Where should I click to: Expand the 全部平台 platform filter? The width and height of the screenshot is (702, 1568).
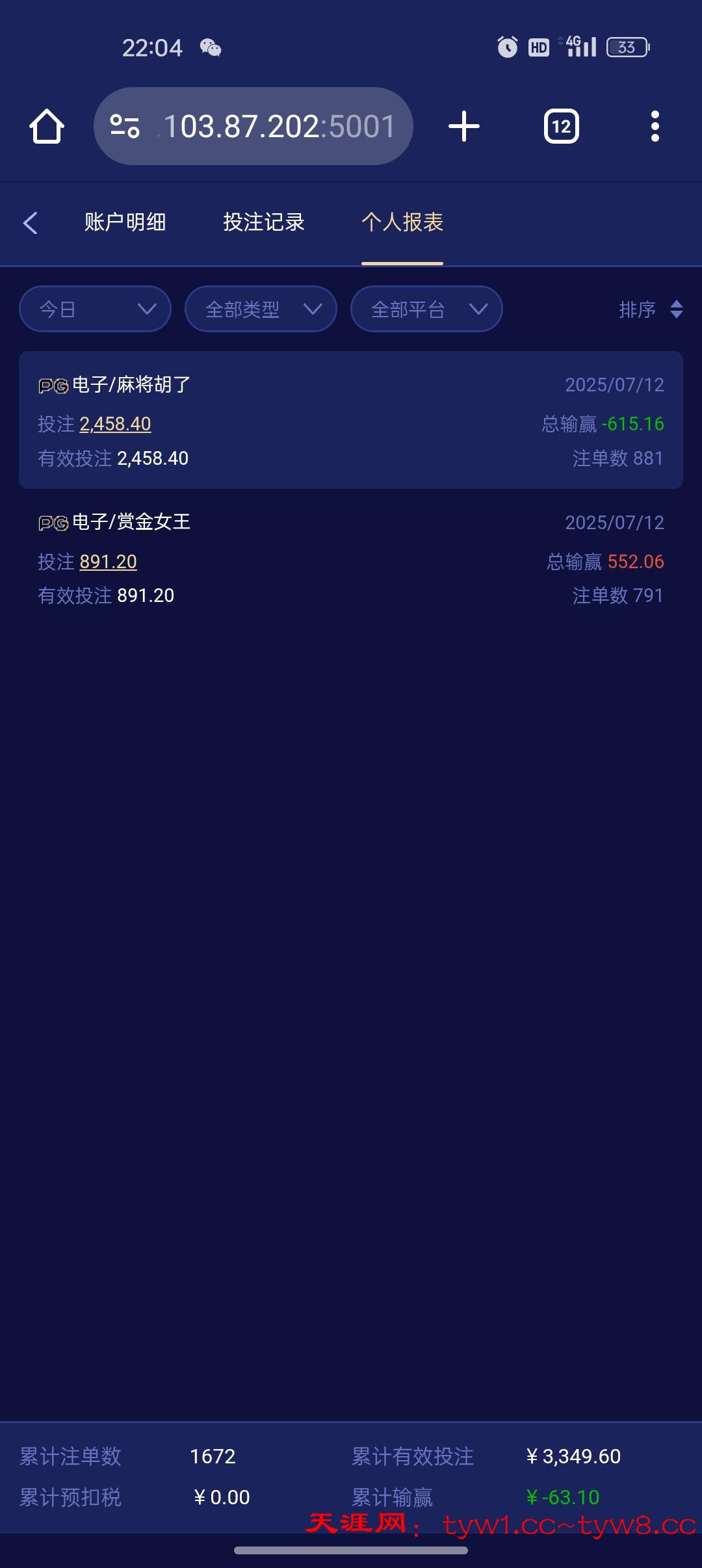[426, 309]
